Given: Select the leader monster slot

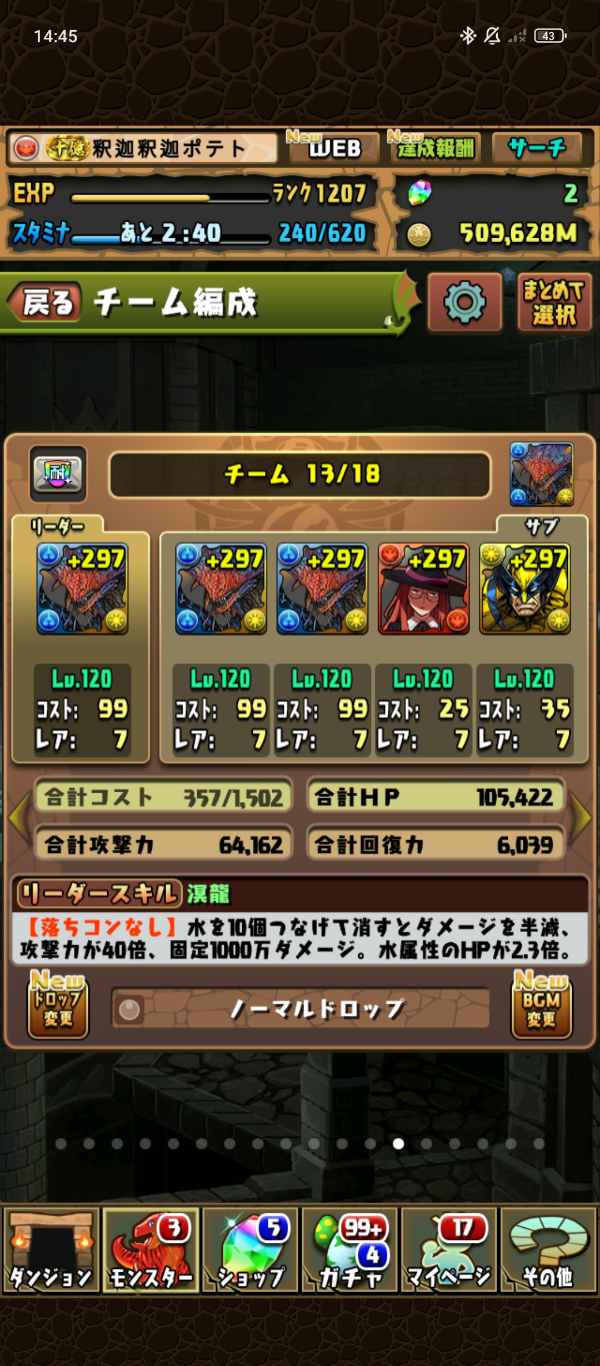Looking at the screenshot, I should [83, 589].
